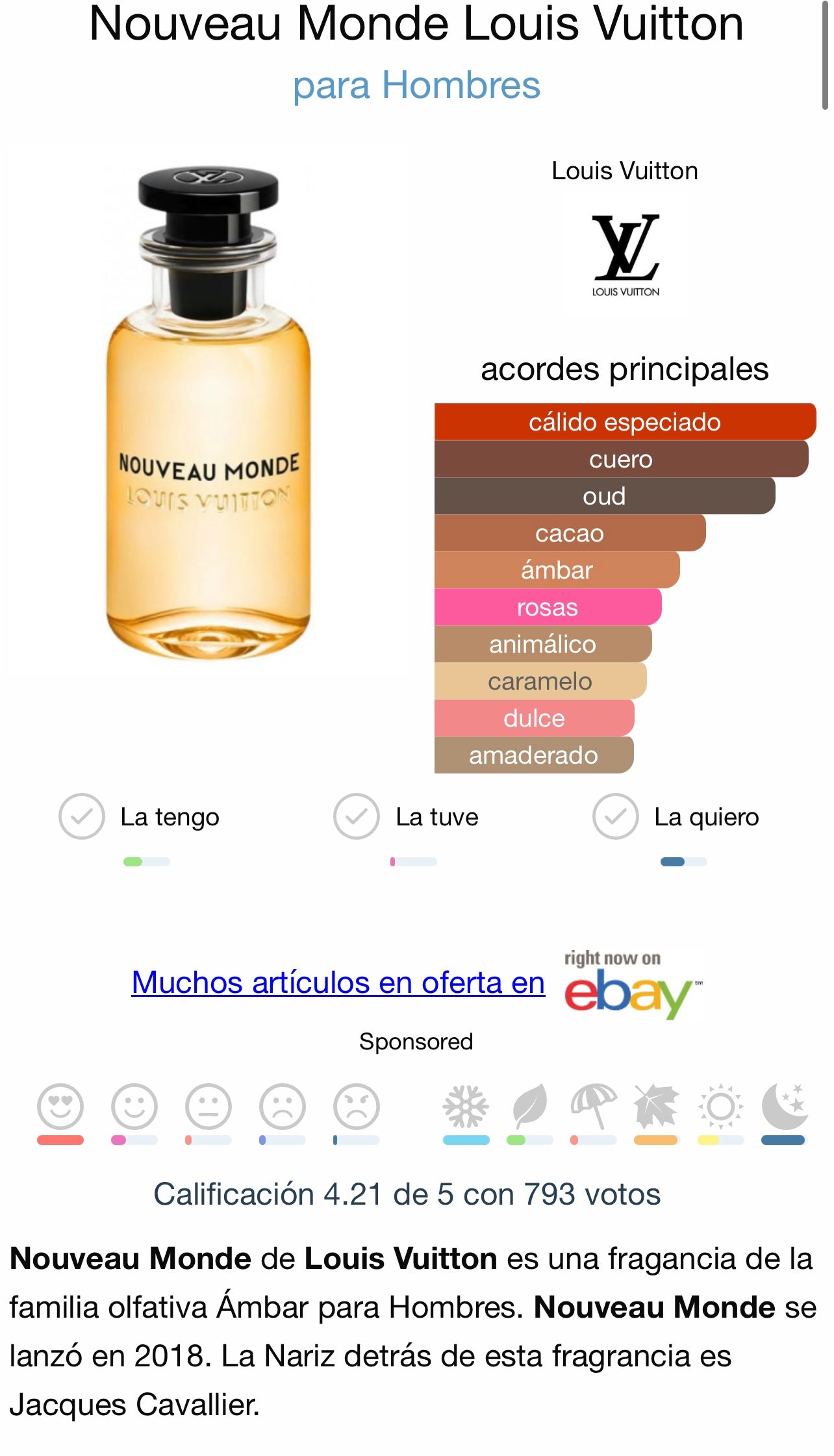The height and width of the screenshot is (1456, 834).
Task: Vote with the angry hate face
Action: (x=357, y=1107)
